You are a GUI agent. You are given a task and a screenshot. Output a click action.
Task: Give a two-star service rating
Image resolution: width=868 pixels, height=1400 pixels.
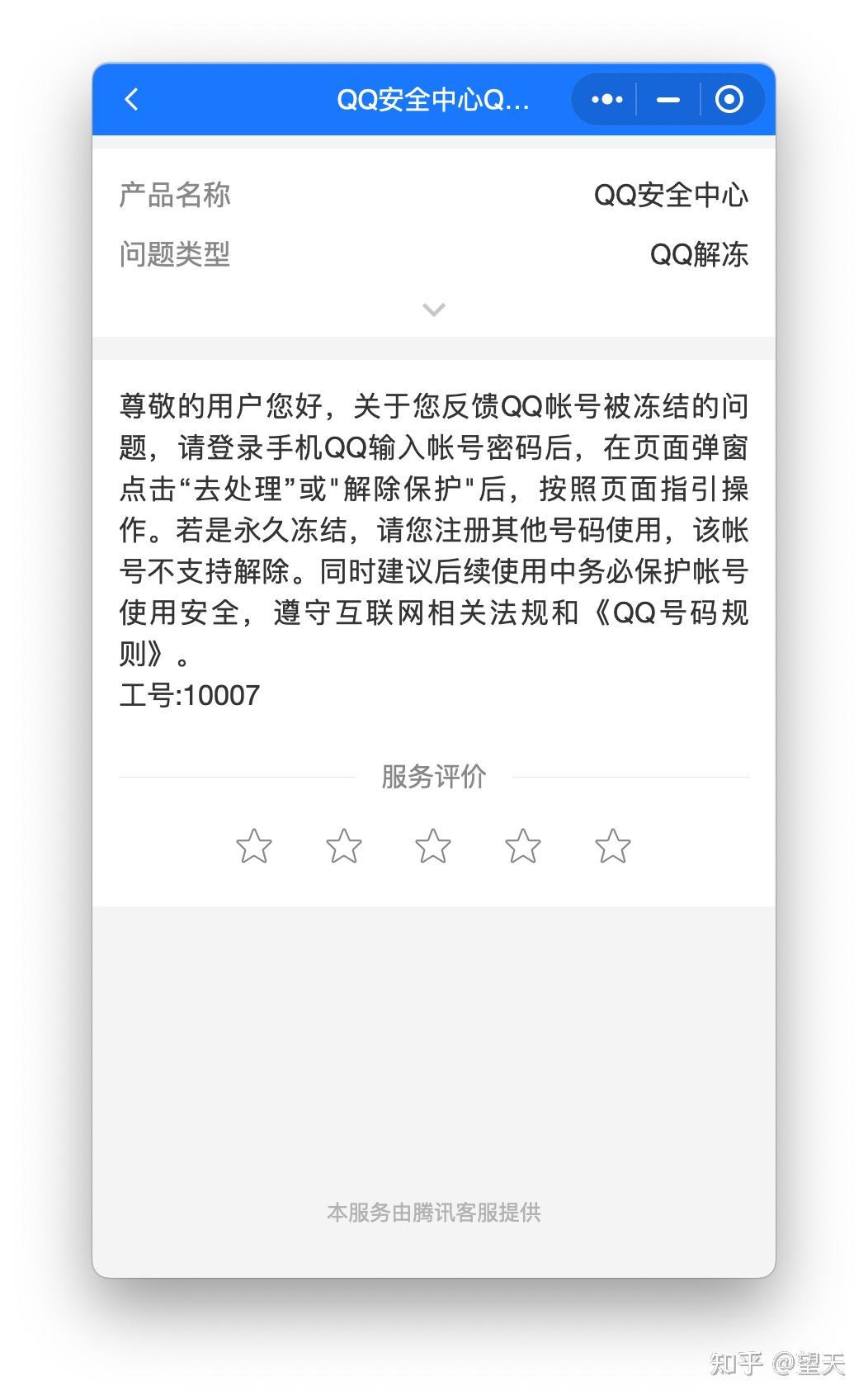(x=344, y=846)
